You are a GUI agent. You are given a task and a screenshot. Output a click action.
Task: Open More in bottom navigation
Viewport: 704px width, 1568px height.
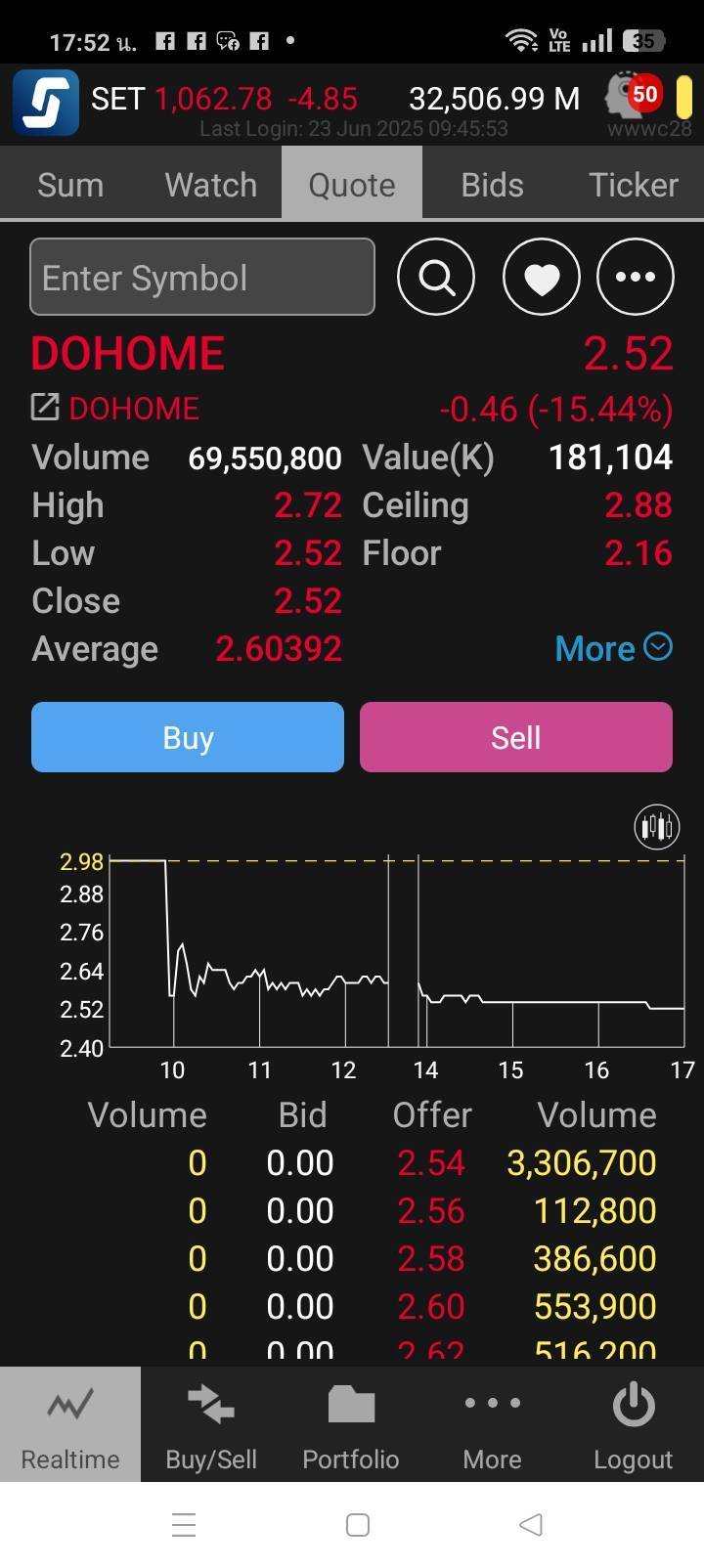tap(492, 1425)
